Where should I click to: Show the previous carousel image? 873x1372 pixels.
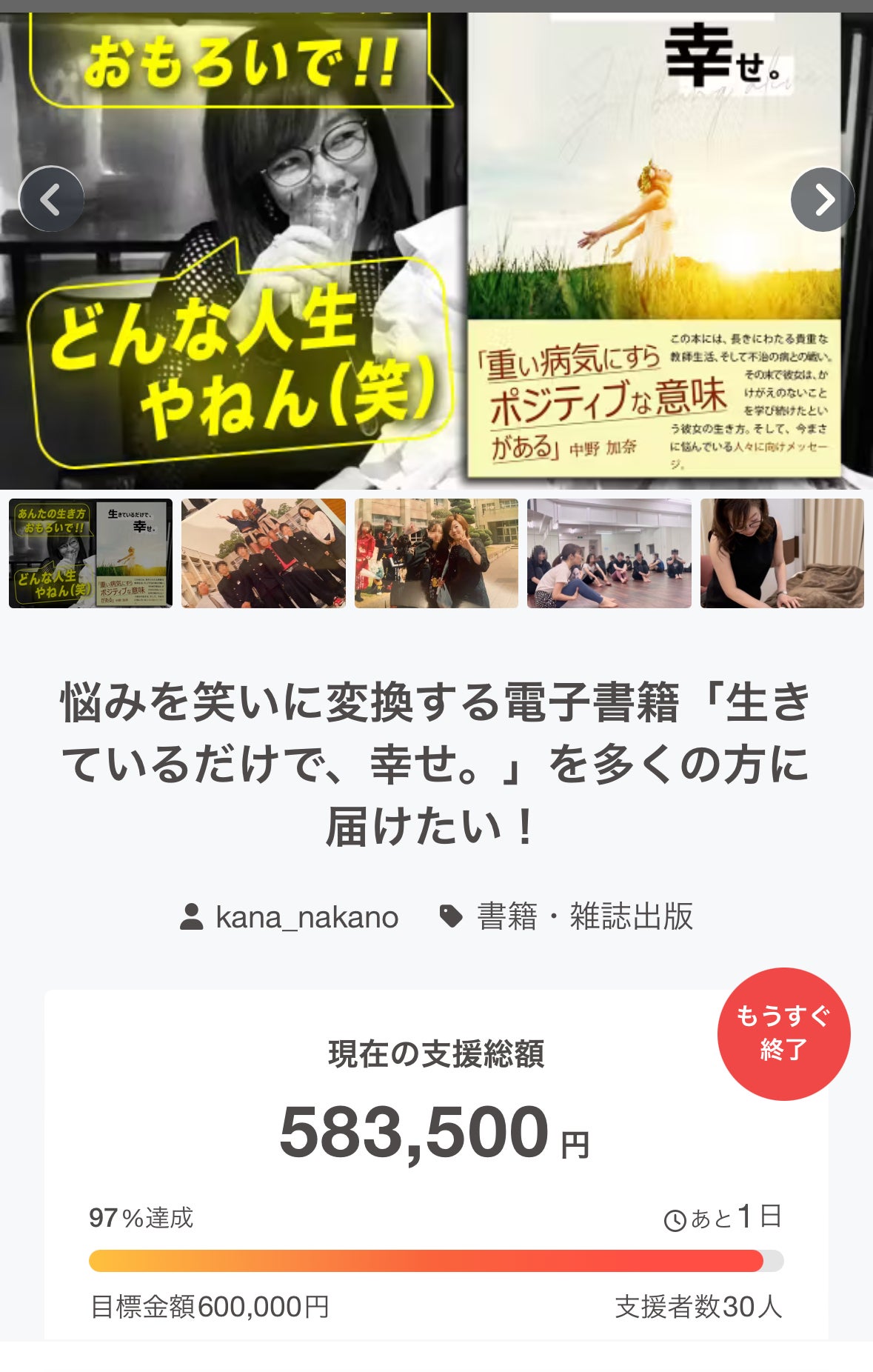coord(50,199)
